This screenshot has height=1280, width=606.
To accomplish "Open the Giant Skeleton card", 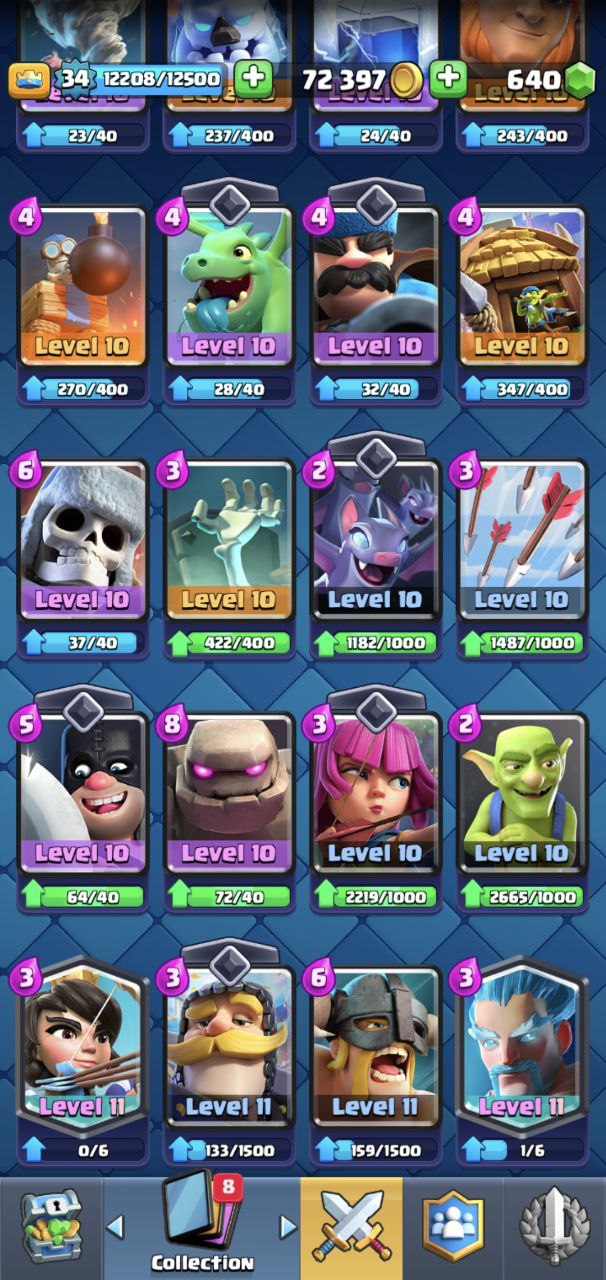I will pyautogui.click(x=82, y=545).
